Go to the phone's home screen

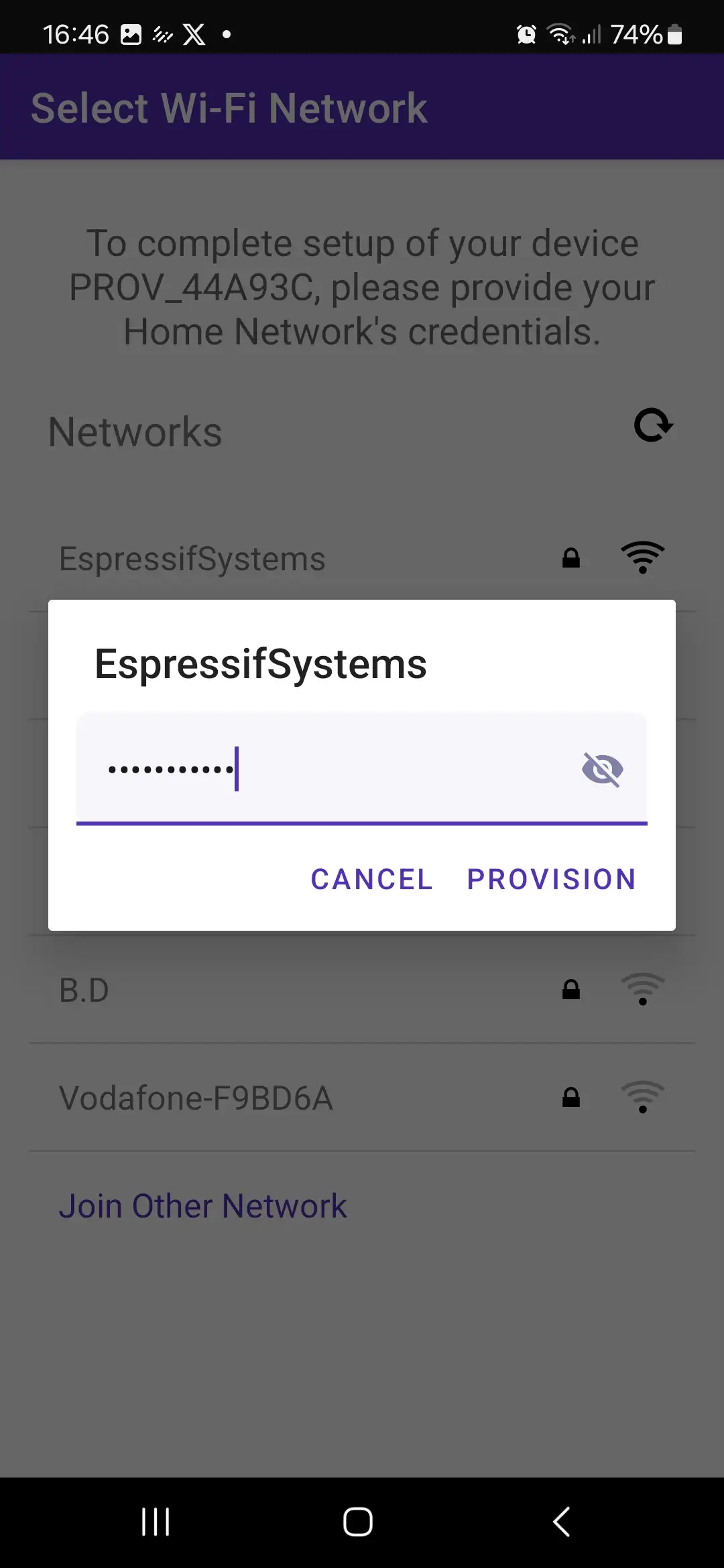358,1522
